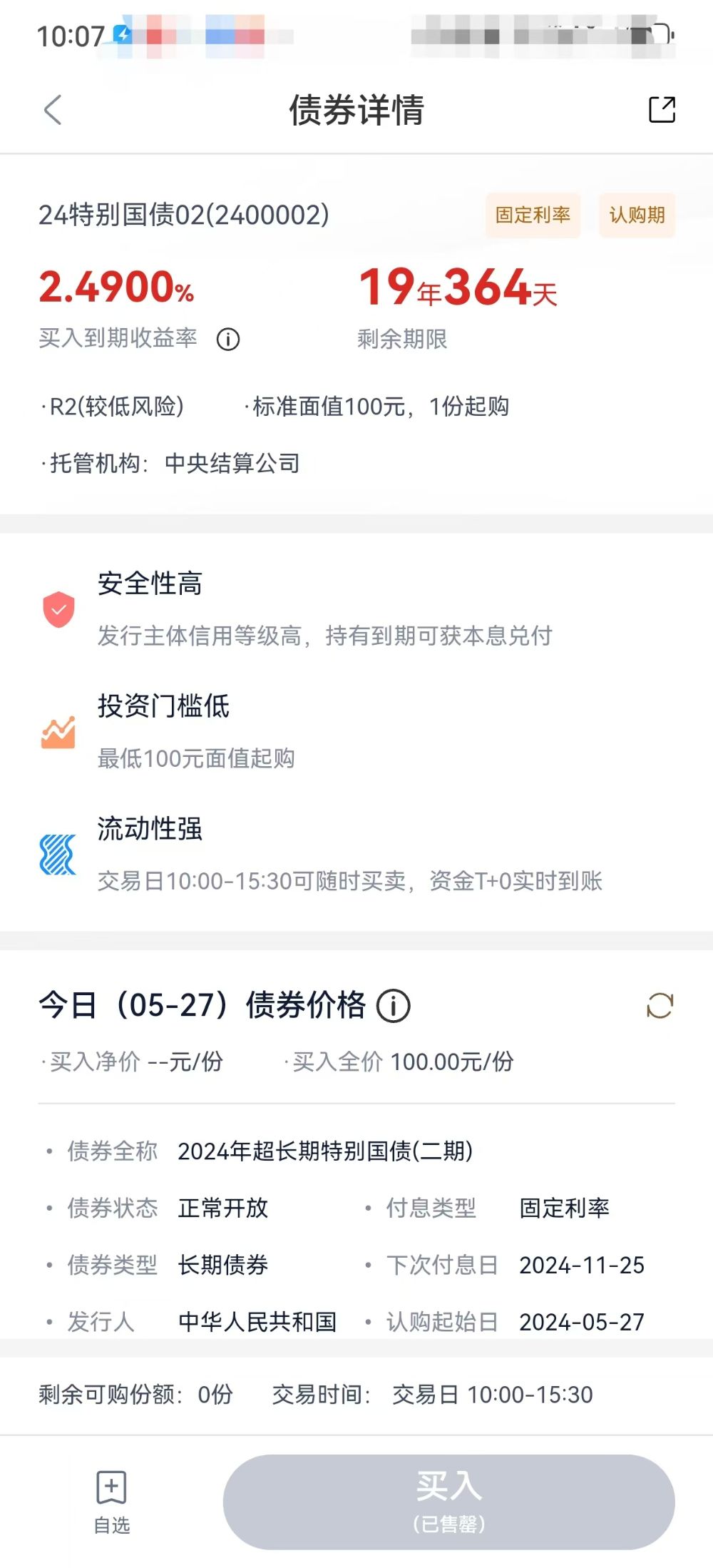
Task: Add bond to 自选 watchlist
Action: coord(112,1502)
